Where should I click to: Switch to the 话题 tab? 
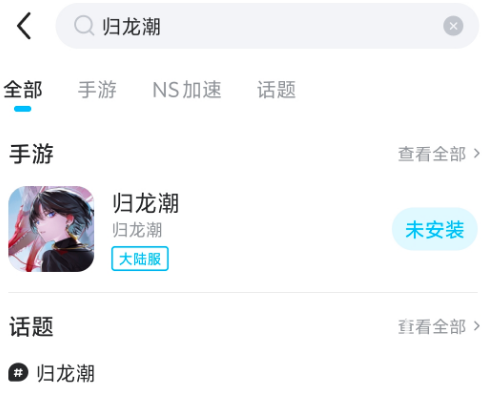[x=276, y=90]
